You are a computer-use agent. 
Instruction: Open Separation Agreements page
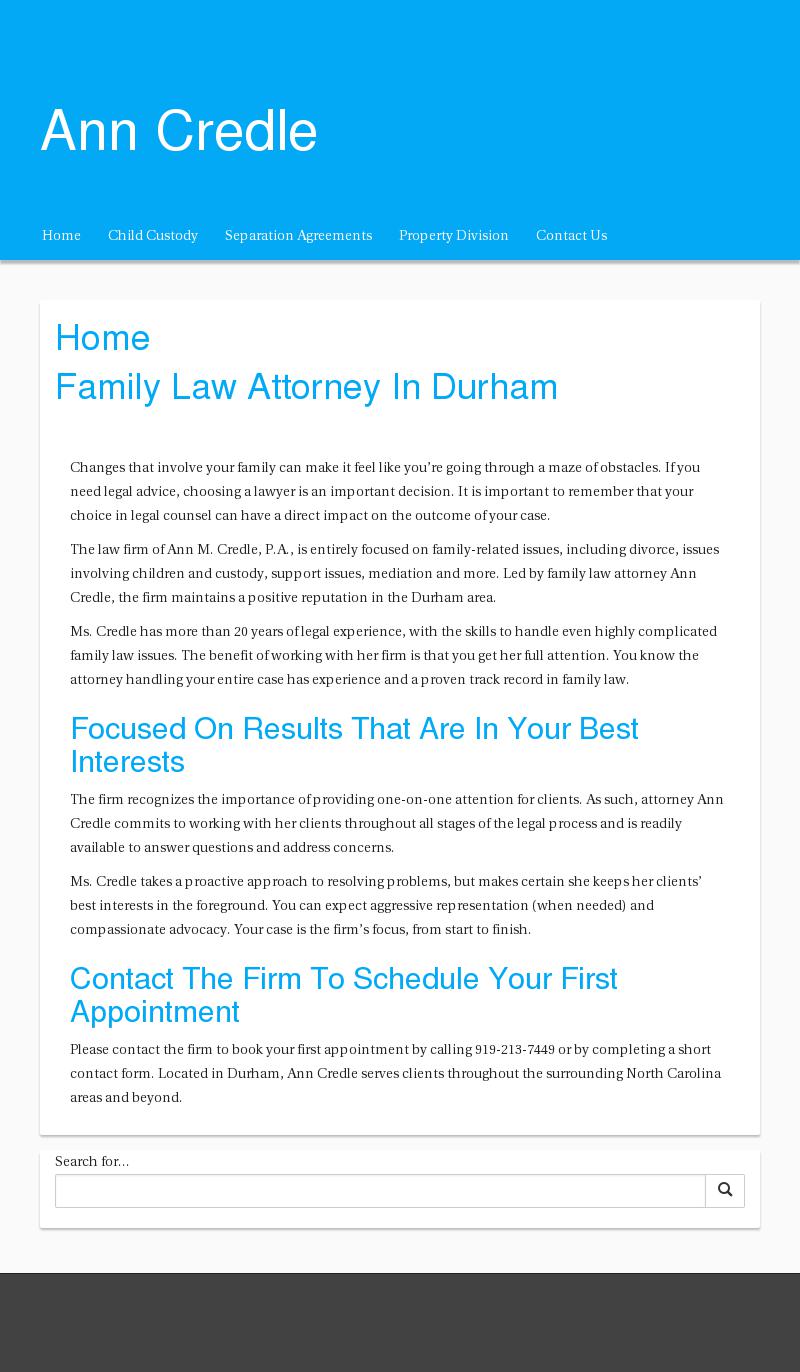tap(298, 235)
